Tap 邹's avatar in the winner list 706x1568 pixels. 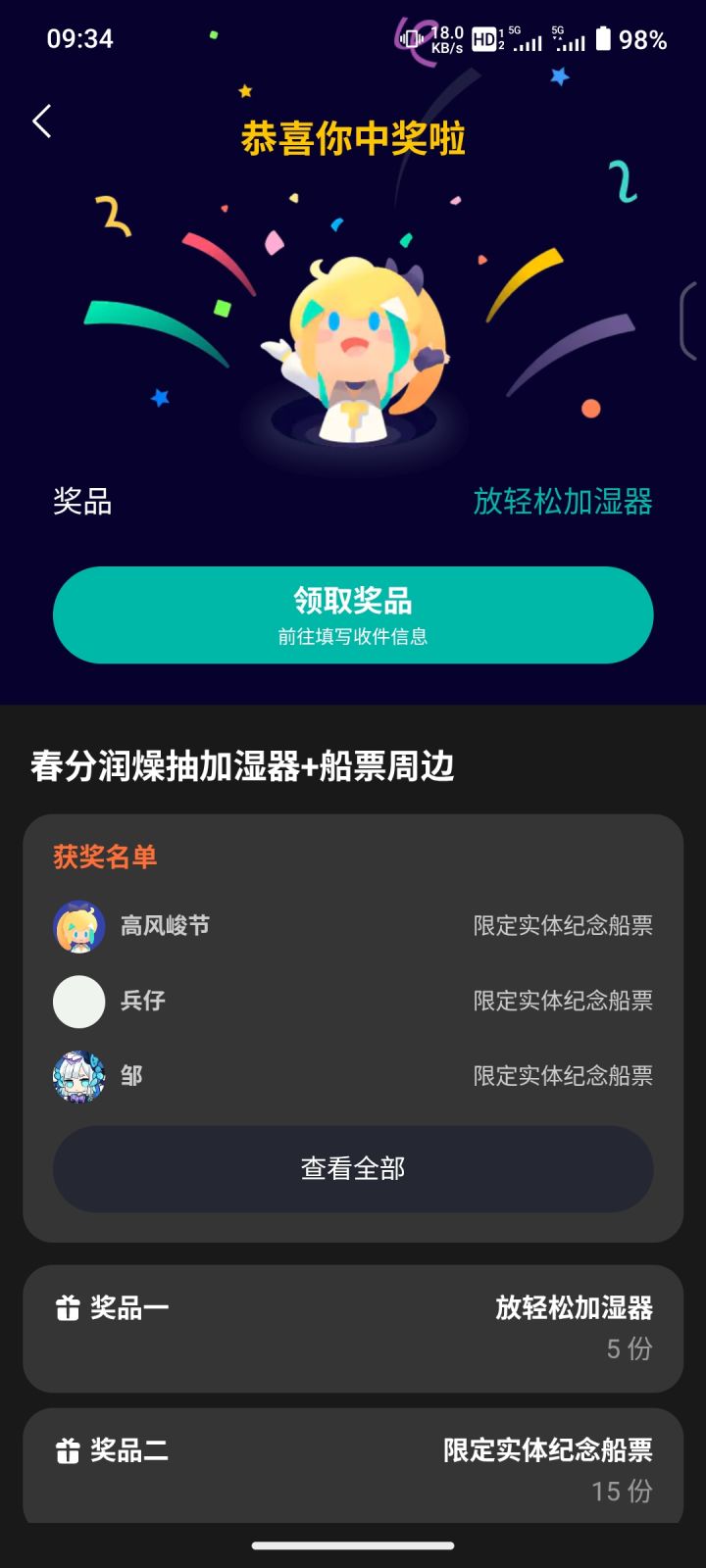[79, 1075]
